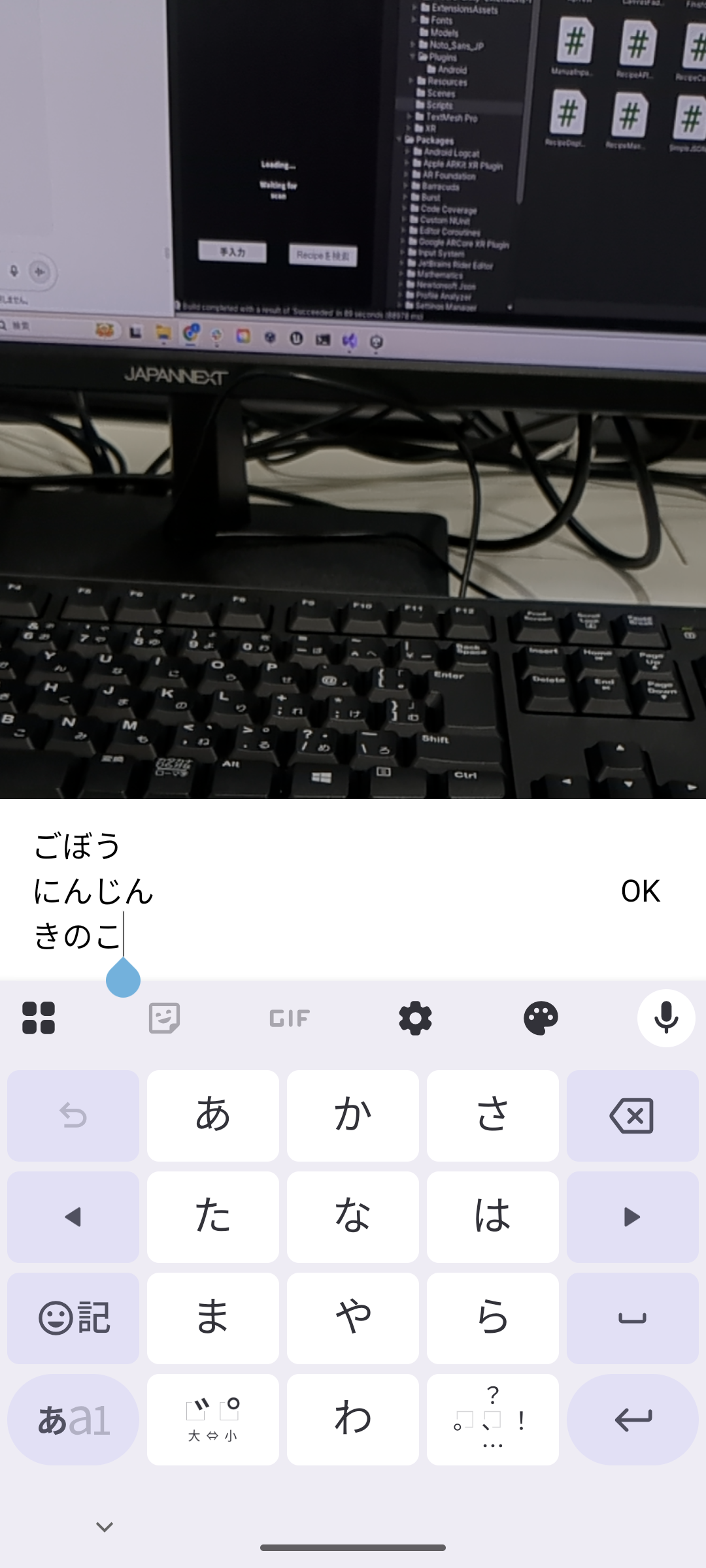
Task: Toggle input mode with the あa1 key
Action: (73, 1419)
